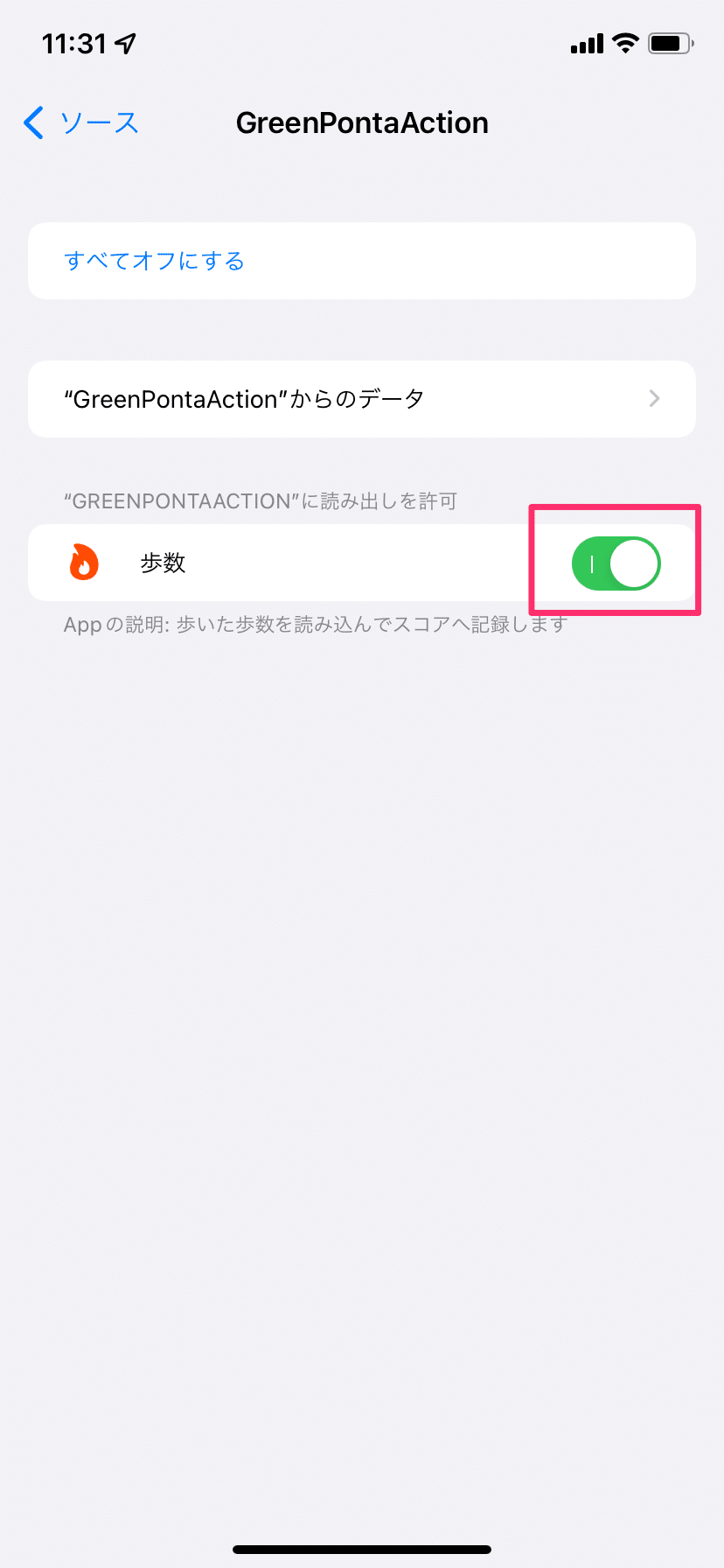724x1568 pixels.
Task: Tap the 歩数 permission row
Action: coord(262,563)
